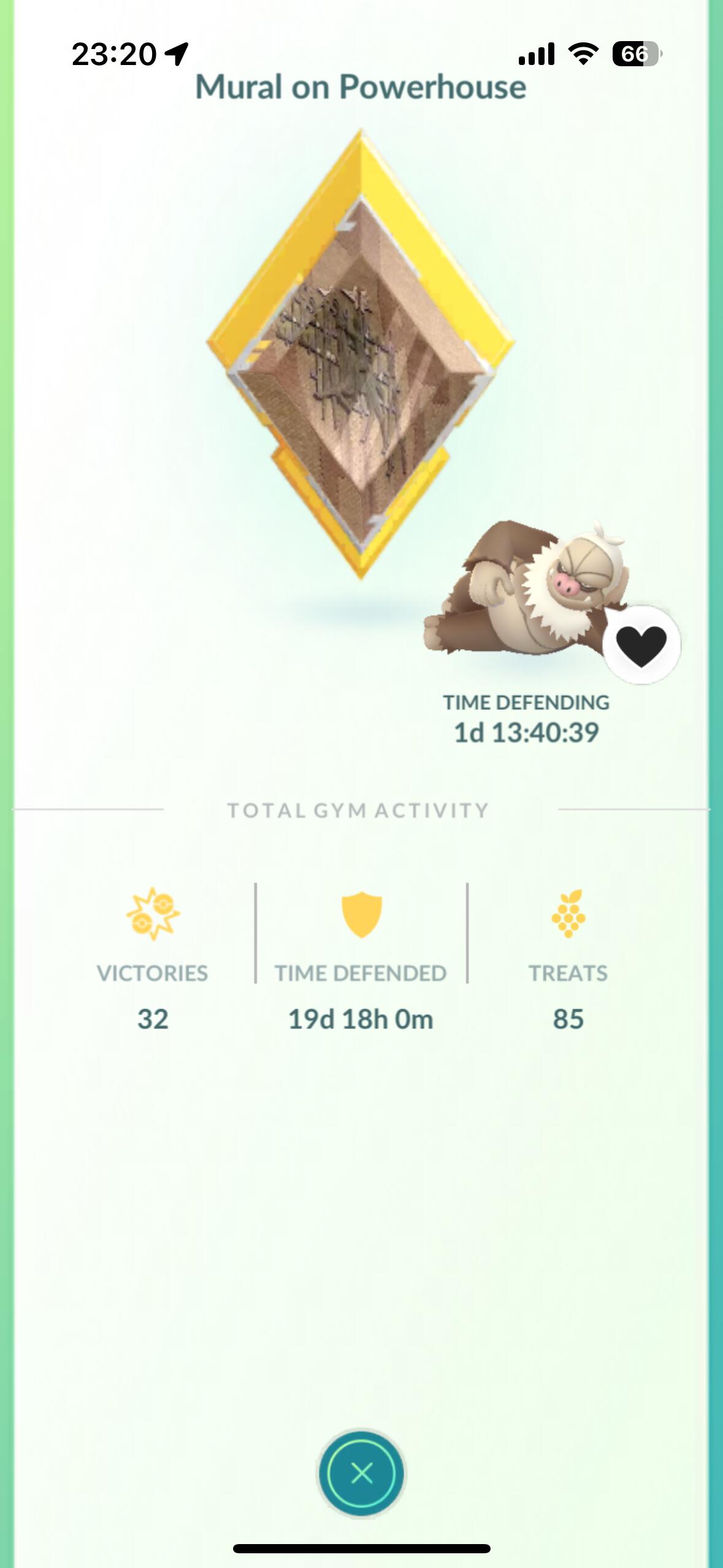
Task: Tap the heart button beside Slaking
Action: pyautogui.click(x=641, y=645)
